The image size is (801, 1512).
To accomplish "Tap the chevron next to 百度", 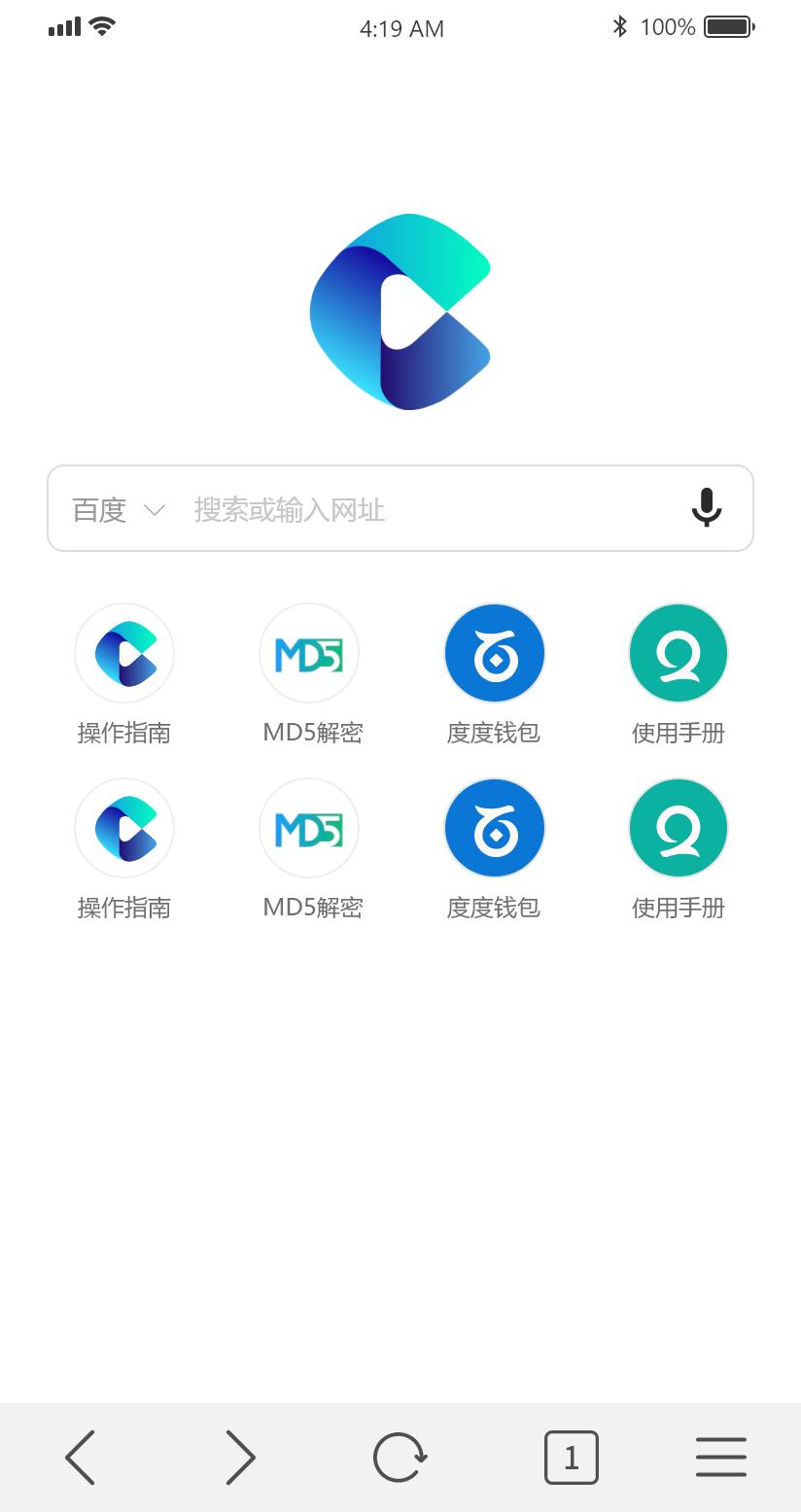I will (x=154, y=510).
